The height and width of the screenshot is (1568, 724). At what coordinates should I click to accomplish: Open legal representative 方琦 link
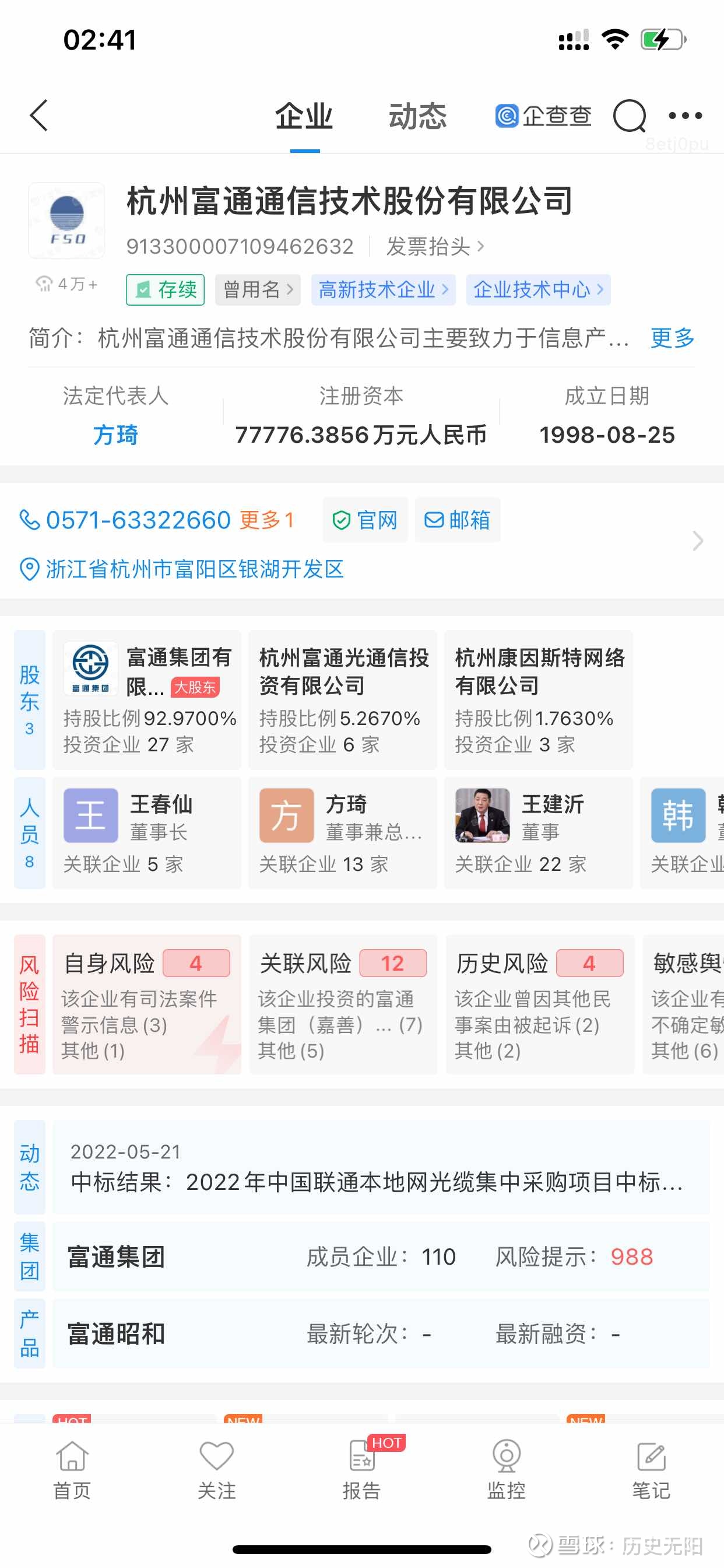[115, 435]
